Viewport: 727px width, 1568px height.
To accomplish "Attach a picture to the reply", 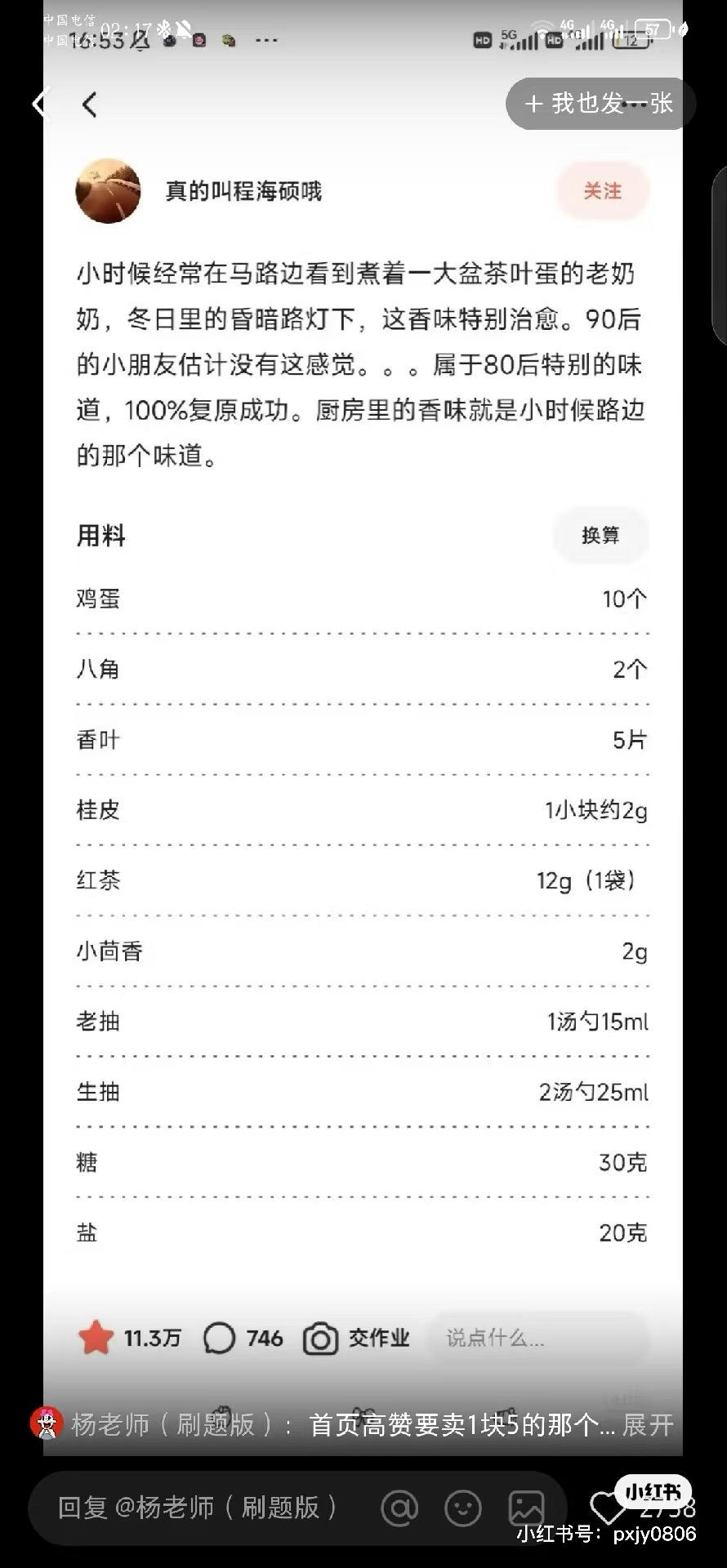I will click(x=526, y=1508).
